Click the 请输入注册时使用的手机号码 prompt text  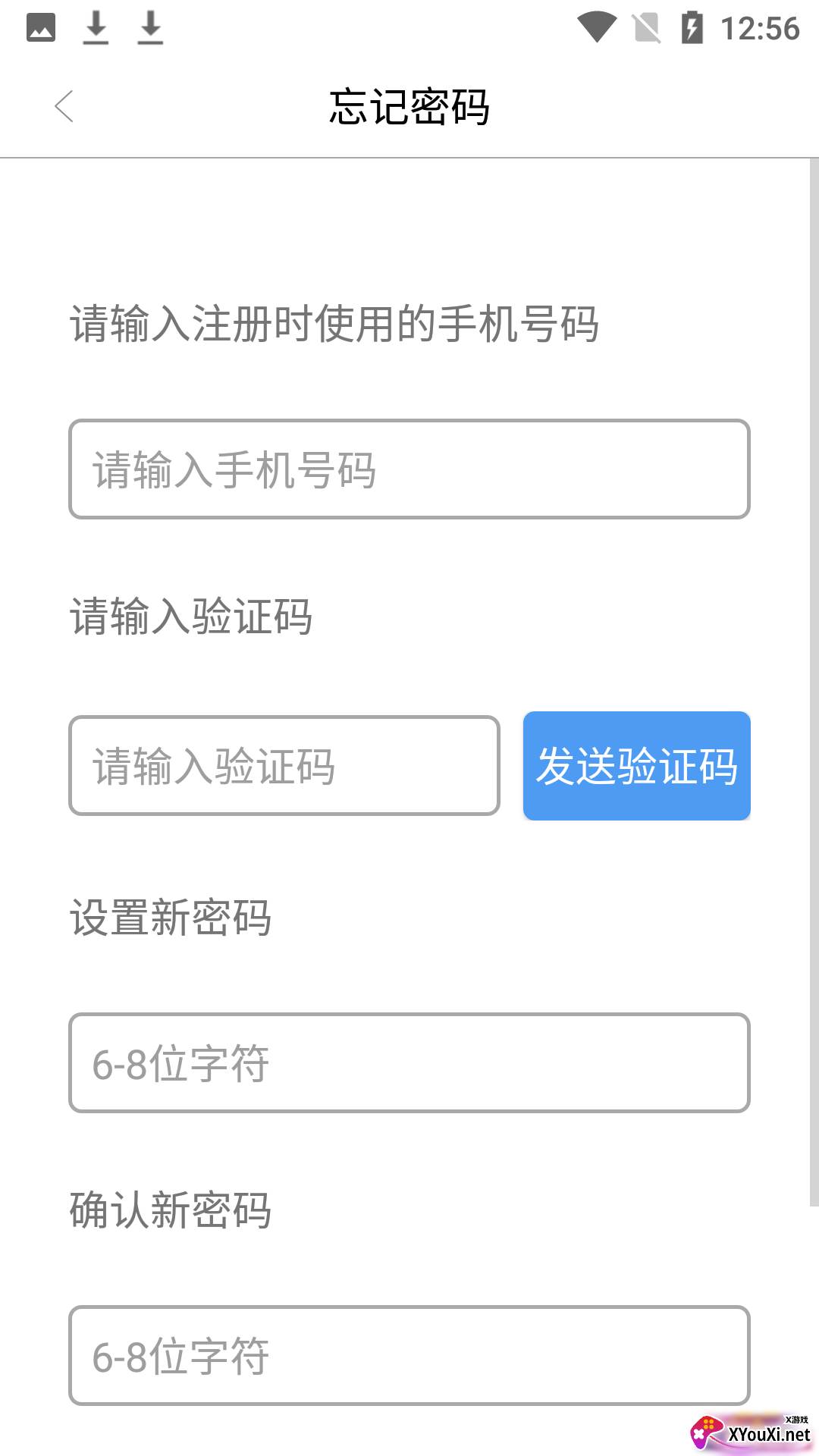[334, 322]
